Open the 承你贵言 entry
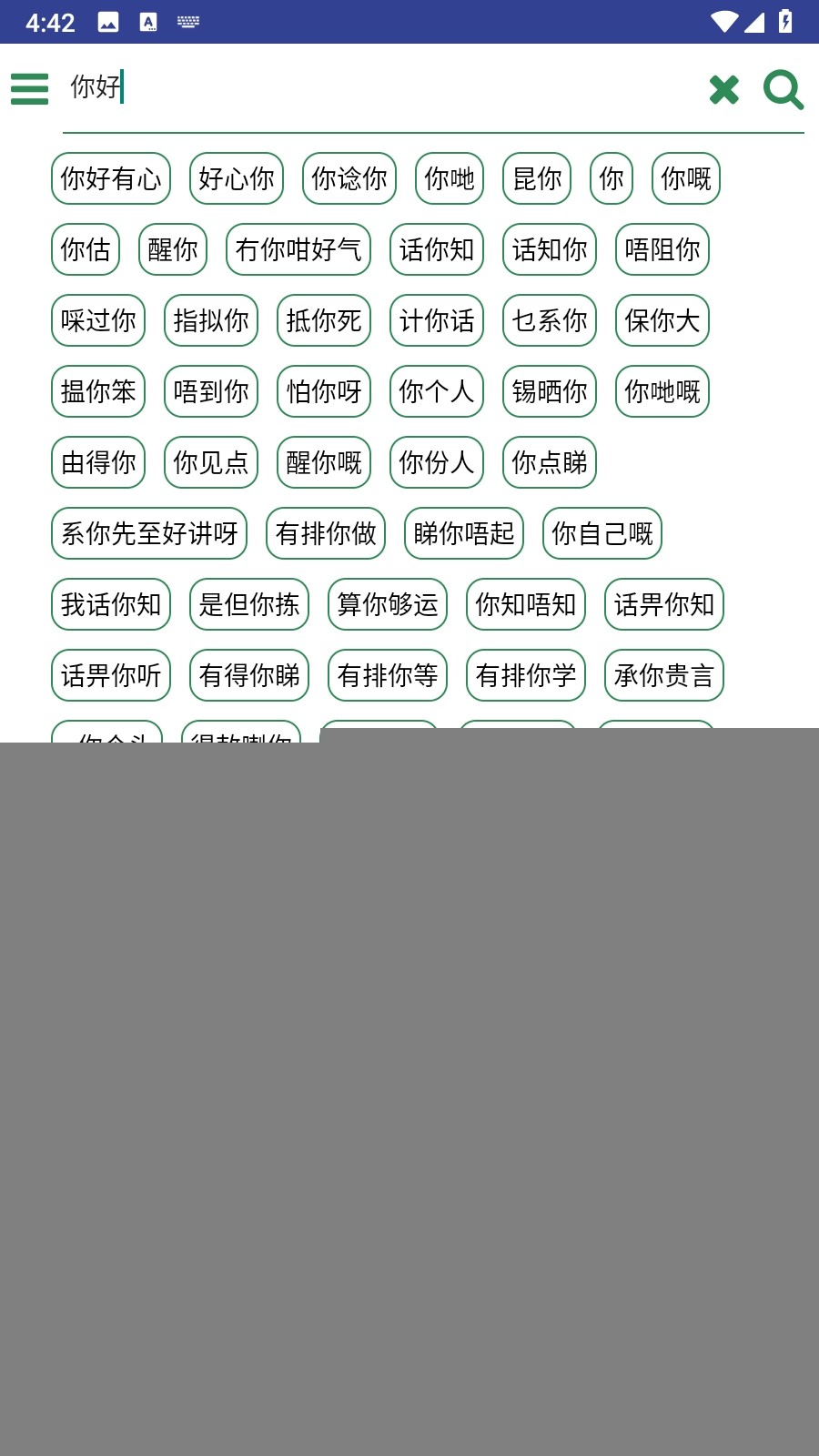 [x=664, y=675]
